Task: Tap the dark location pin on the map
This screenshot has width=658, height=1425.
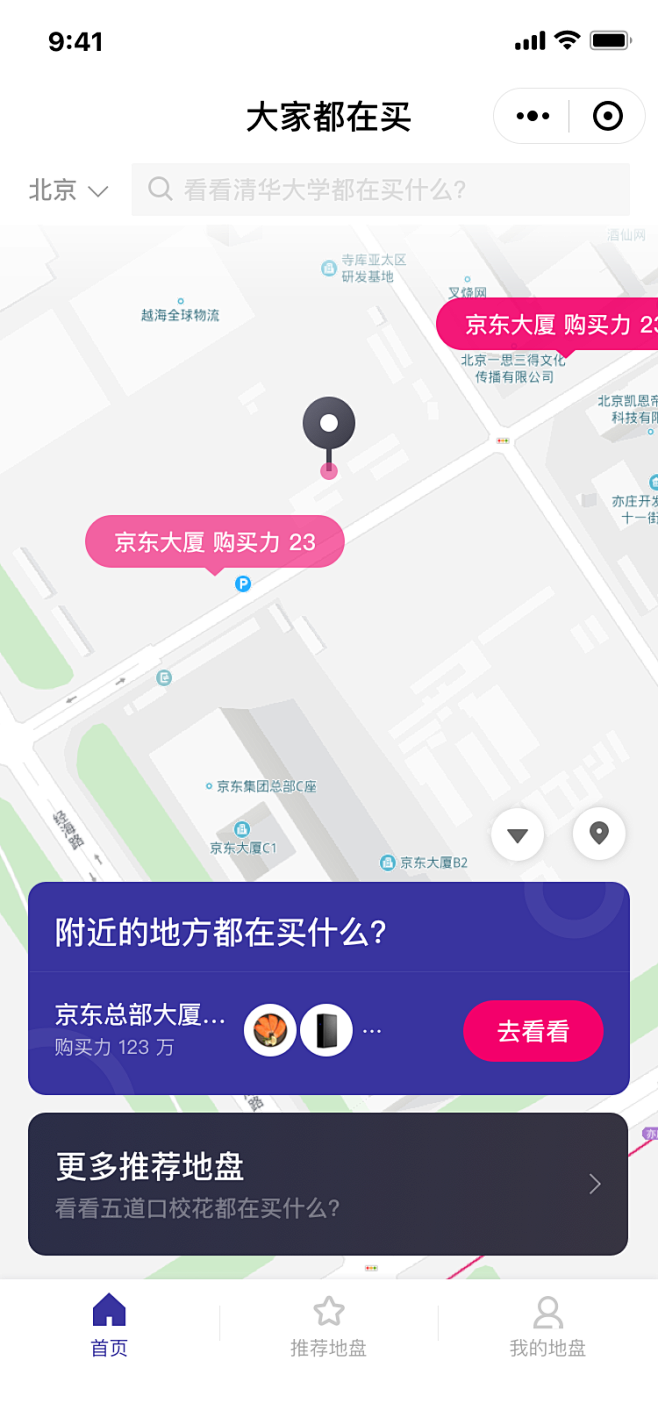Action: click(329, 425)
